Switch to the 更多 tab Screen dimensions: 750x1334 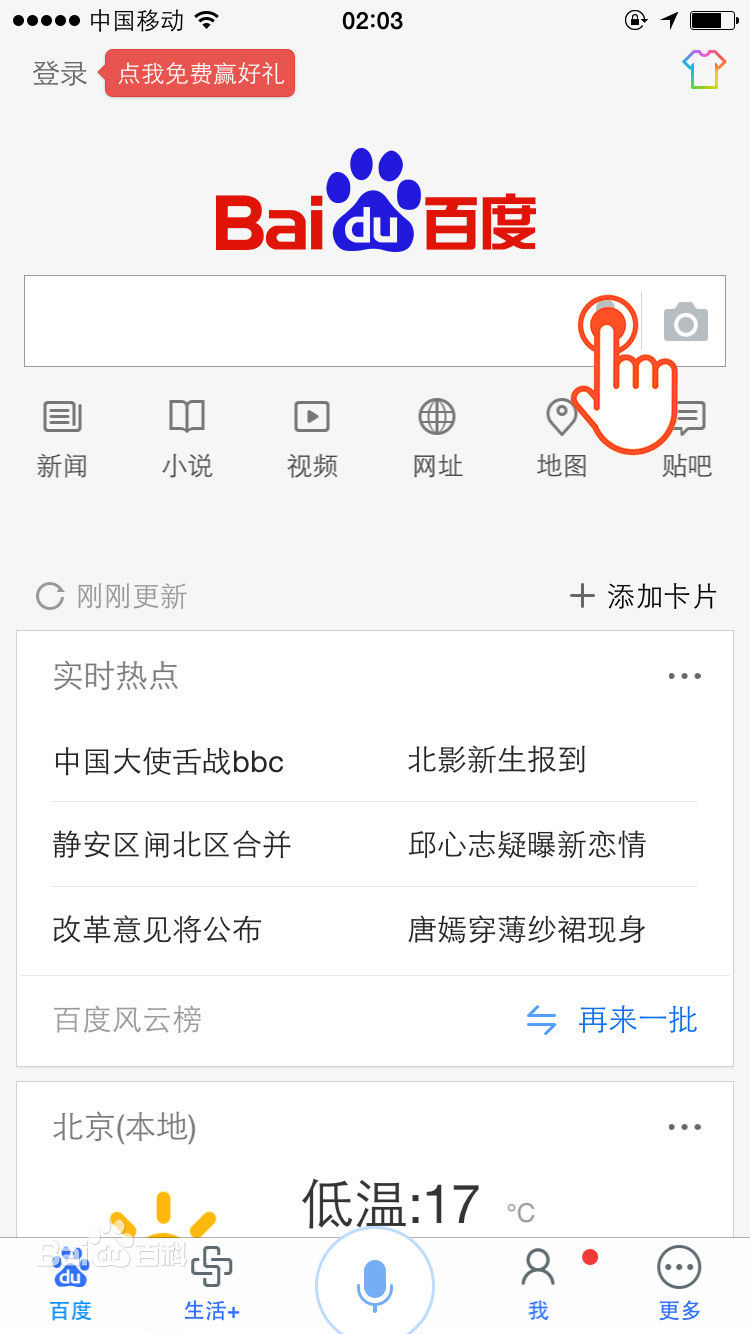(x=680, y=1284)
